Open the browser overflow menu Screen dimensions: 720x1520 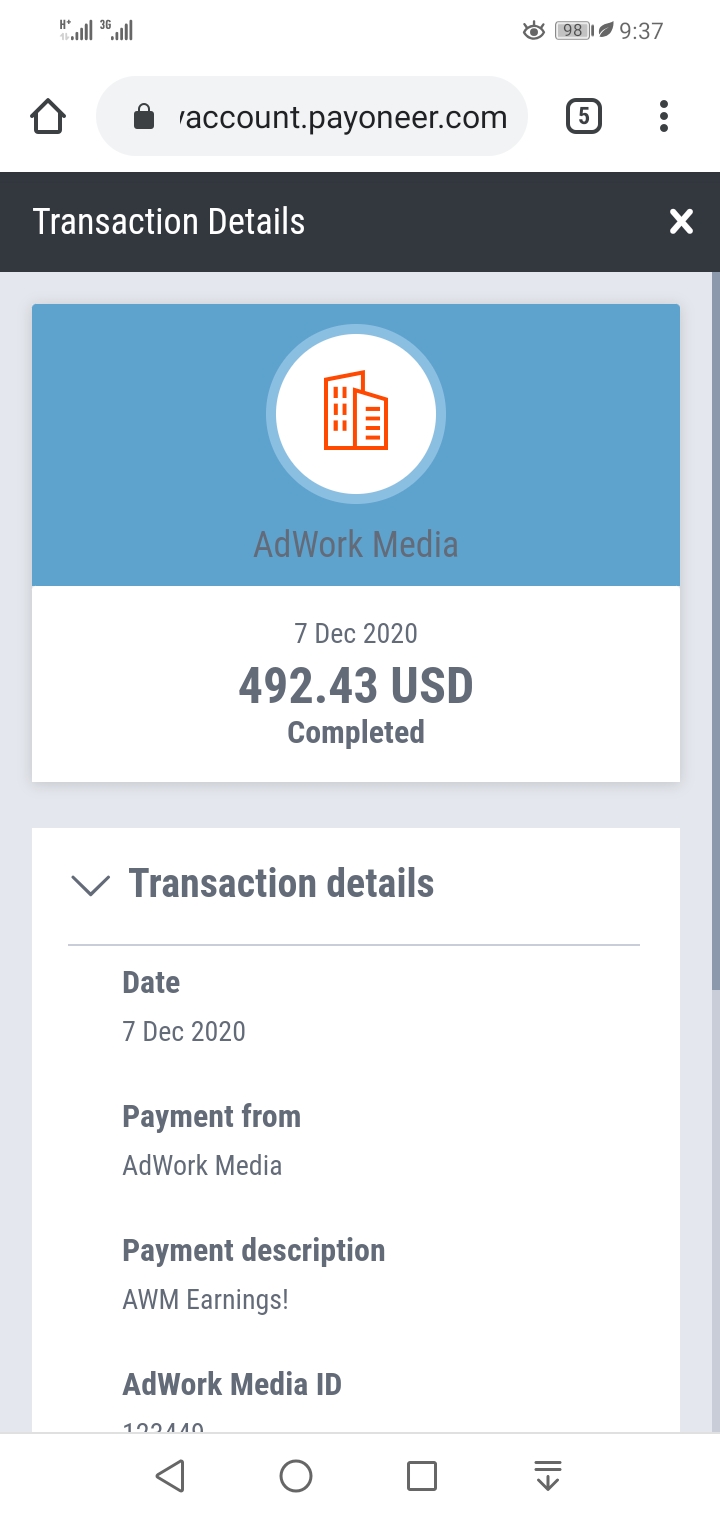[x=664, y=117]
